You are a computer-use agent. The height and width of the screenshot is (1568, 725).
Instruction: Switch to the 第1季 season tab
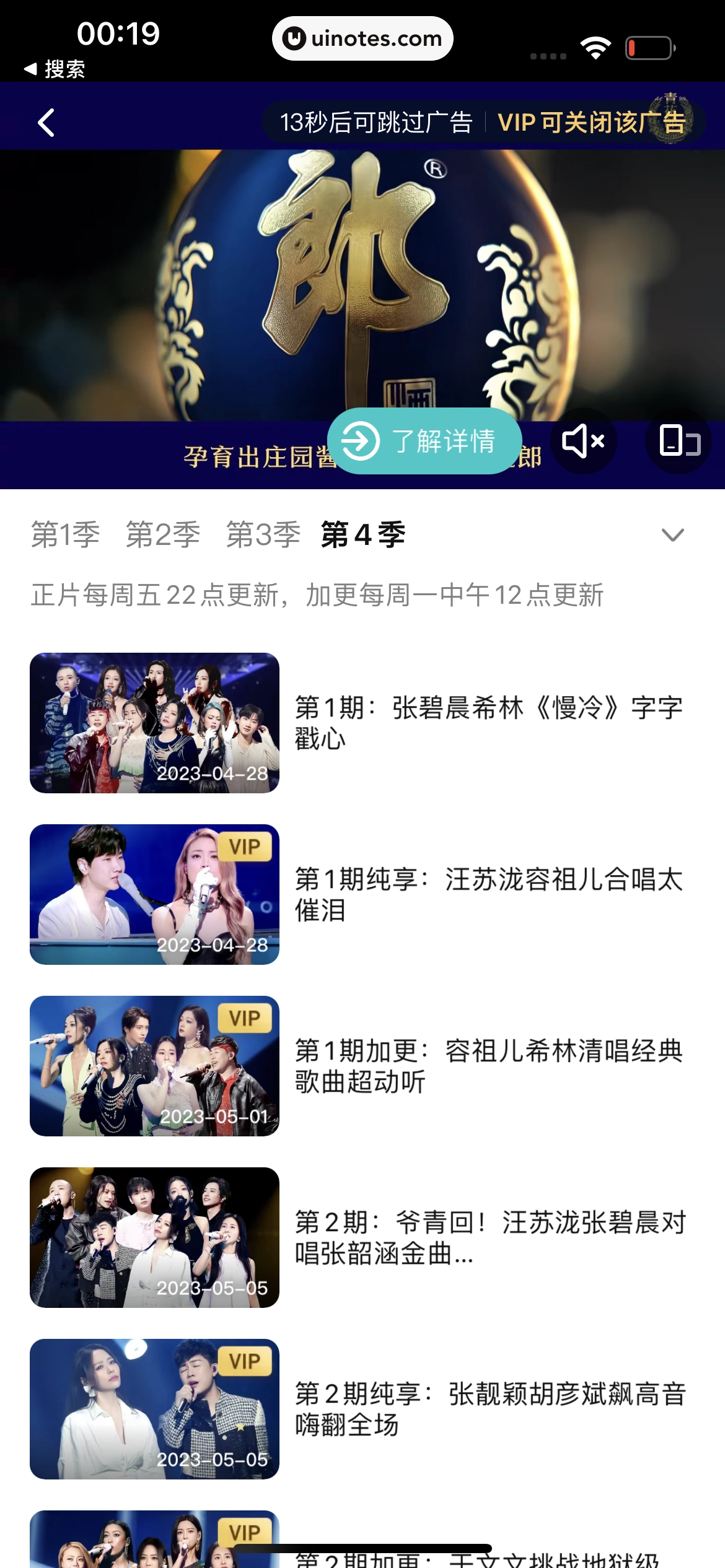(x=63, y=534)
